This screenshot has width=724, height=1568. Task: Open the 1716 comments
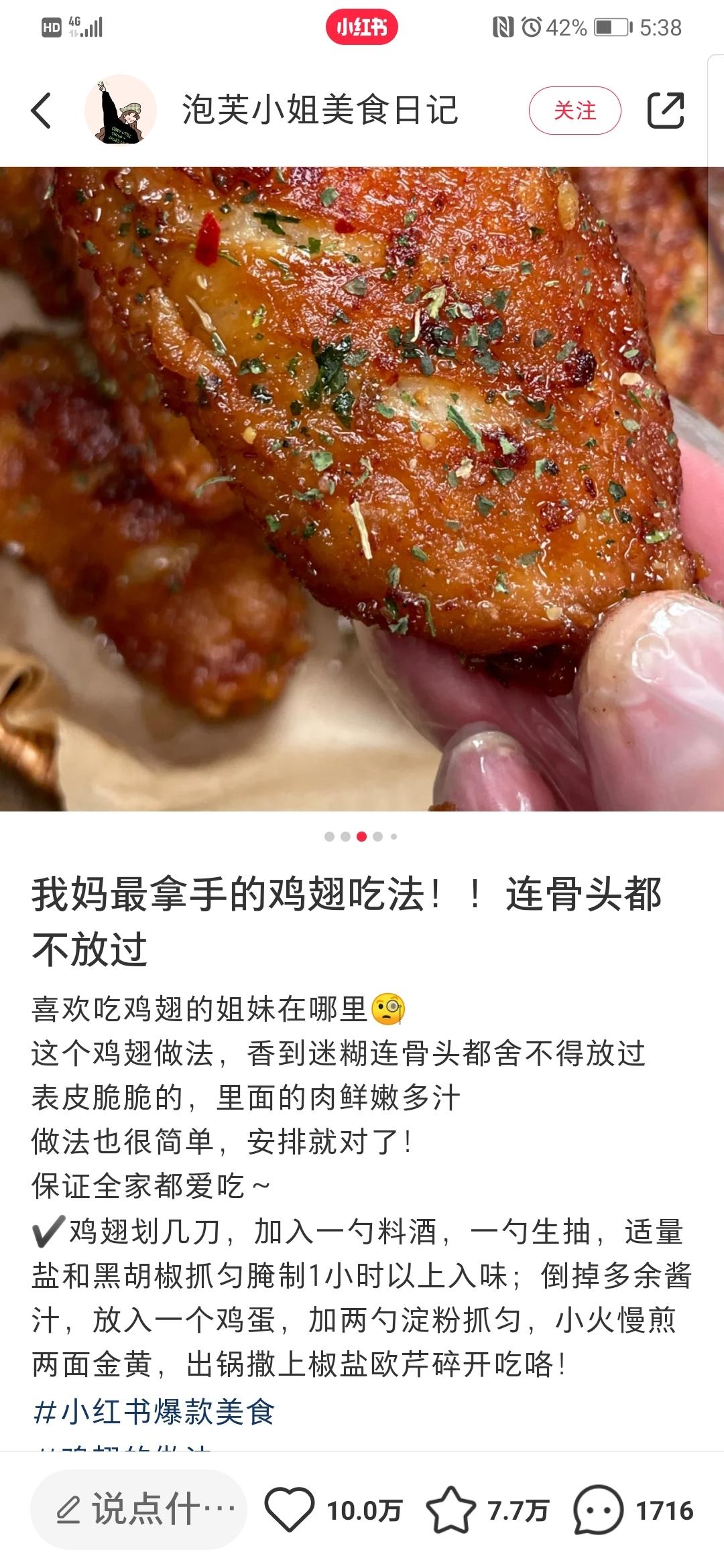pyautogui.click(x=598, y=1510)
